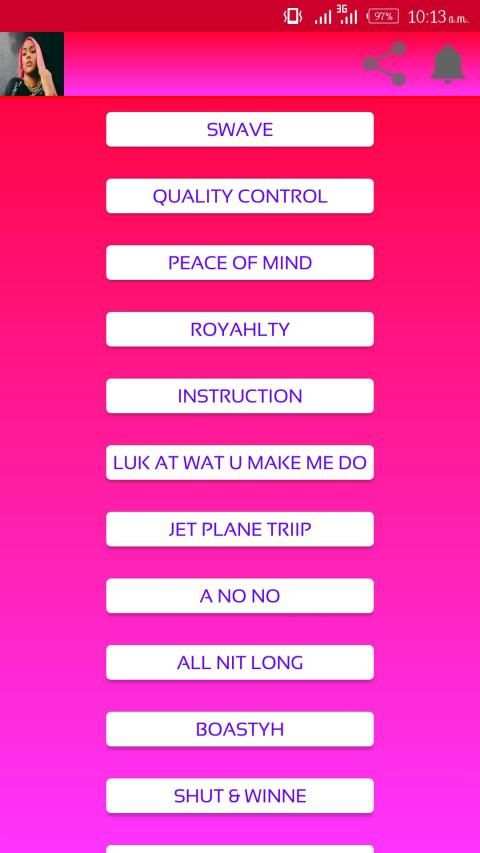Select LUK AT WAT U MAKE ME DO
Viewport: 480px width, 853px height.
(x=240, y=462)
